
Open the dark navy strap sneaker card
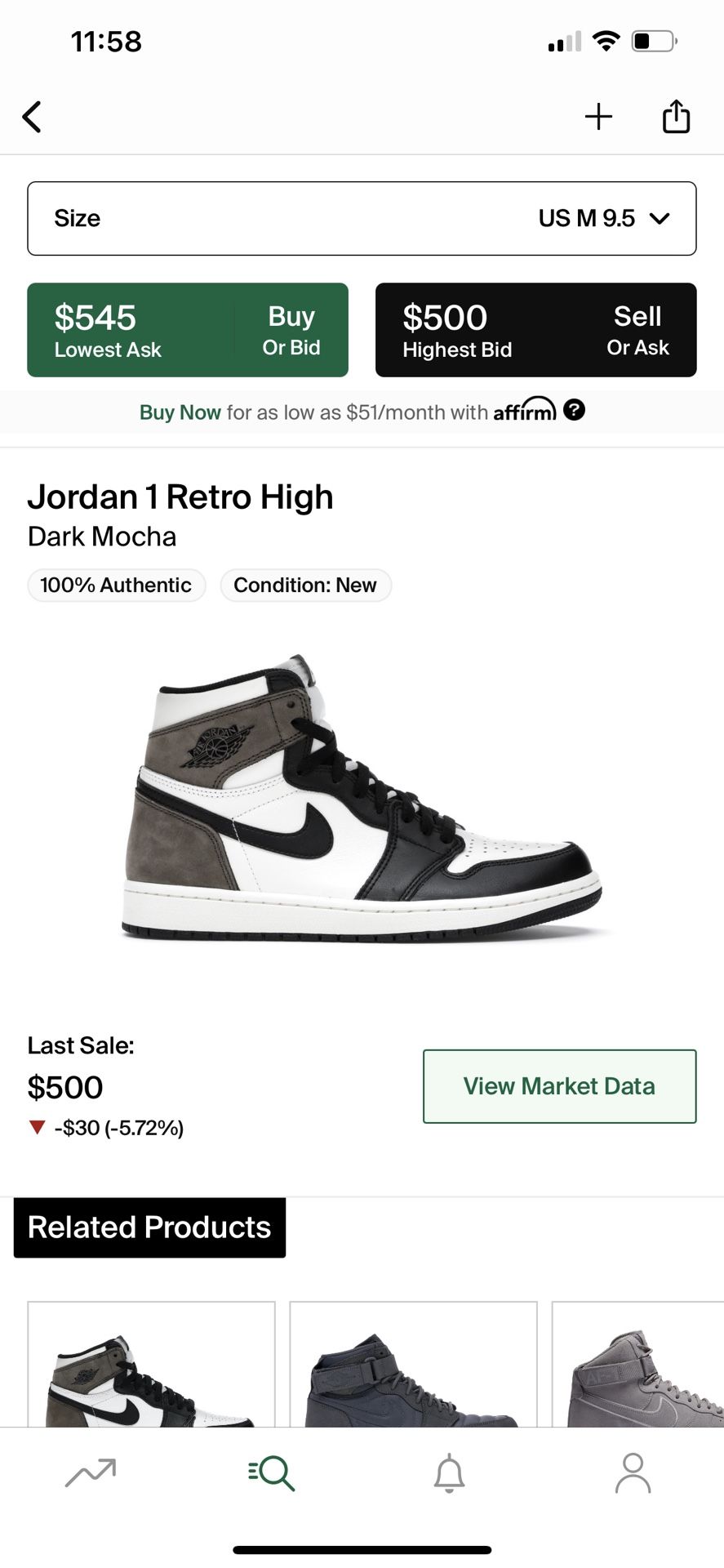point(413,1365)
